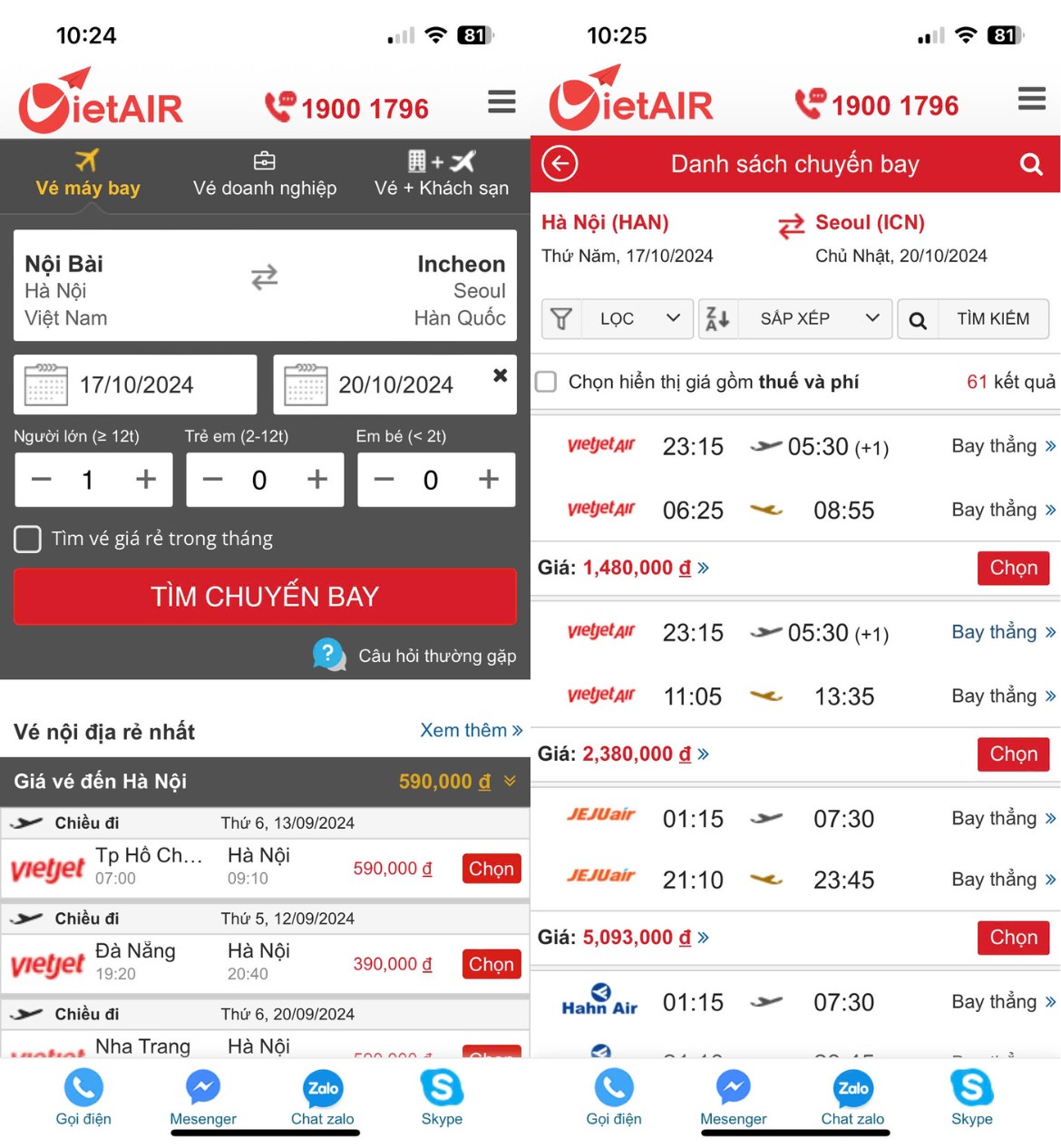The height and width of the screenshot is (1148, 1061).
Task: Go back from Danh sách chuyến bay
Action: [560, 164]
